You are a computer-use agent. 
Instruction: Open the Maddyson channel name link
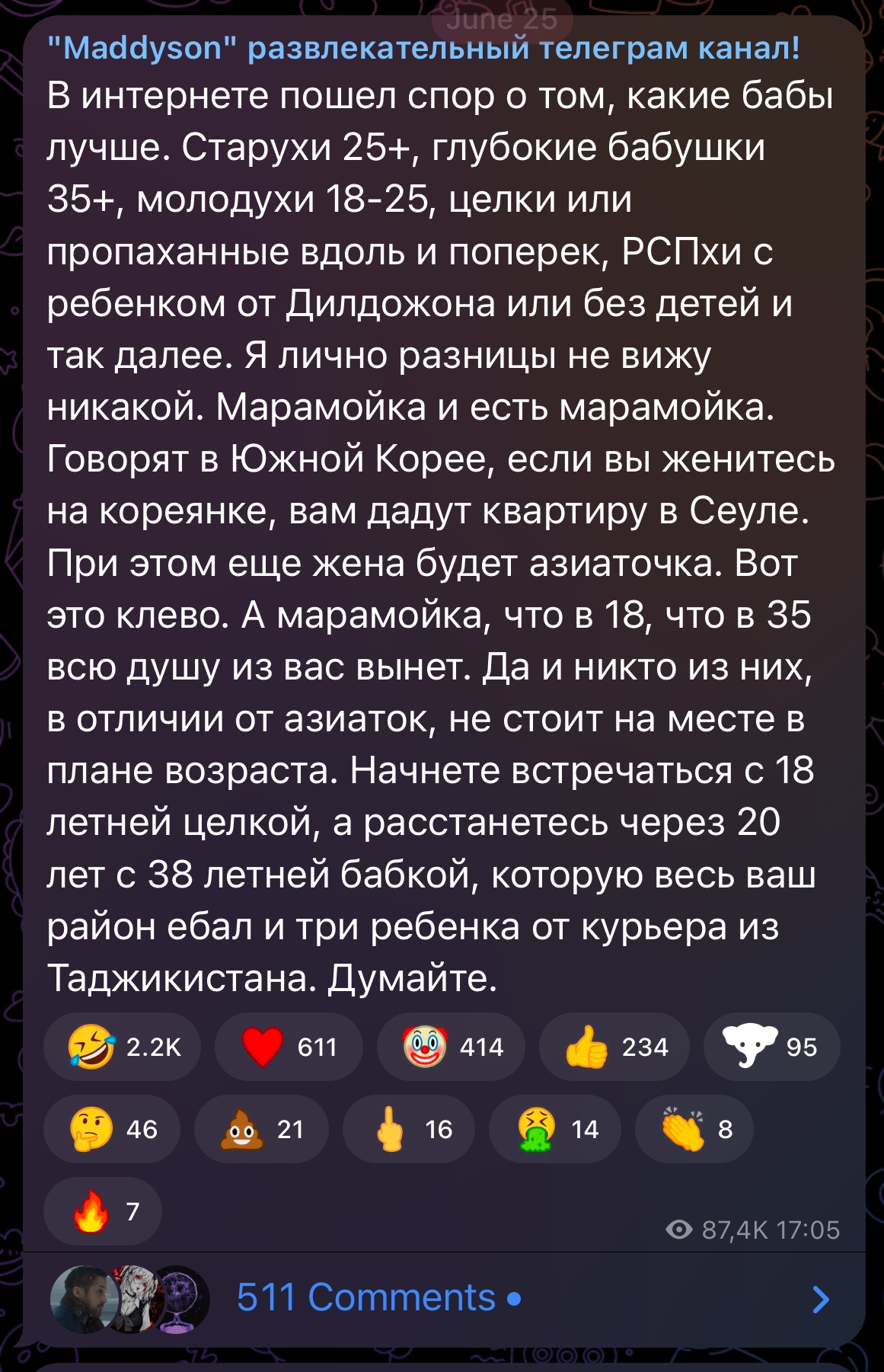[x=423, y=48]
